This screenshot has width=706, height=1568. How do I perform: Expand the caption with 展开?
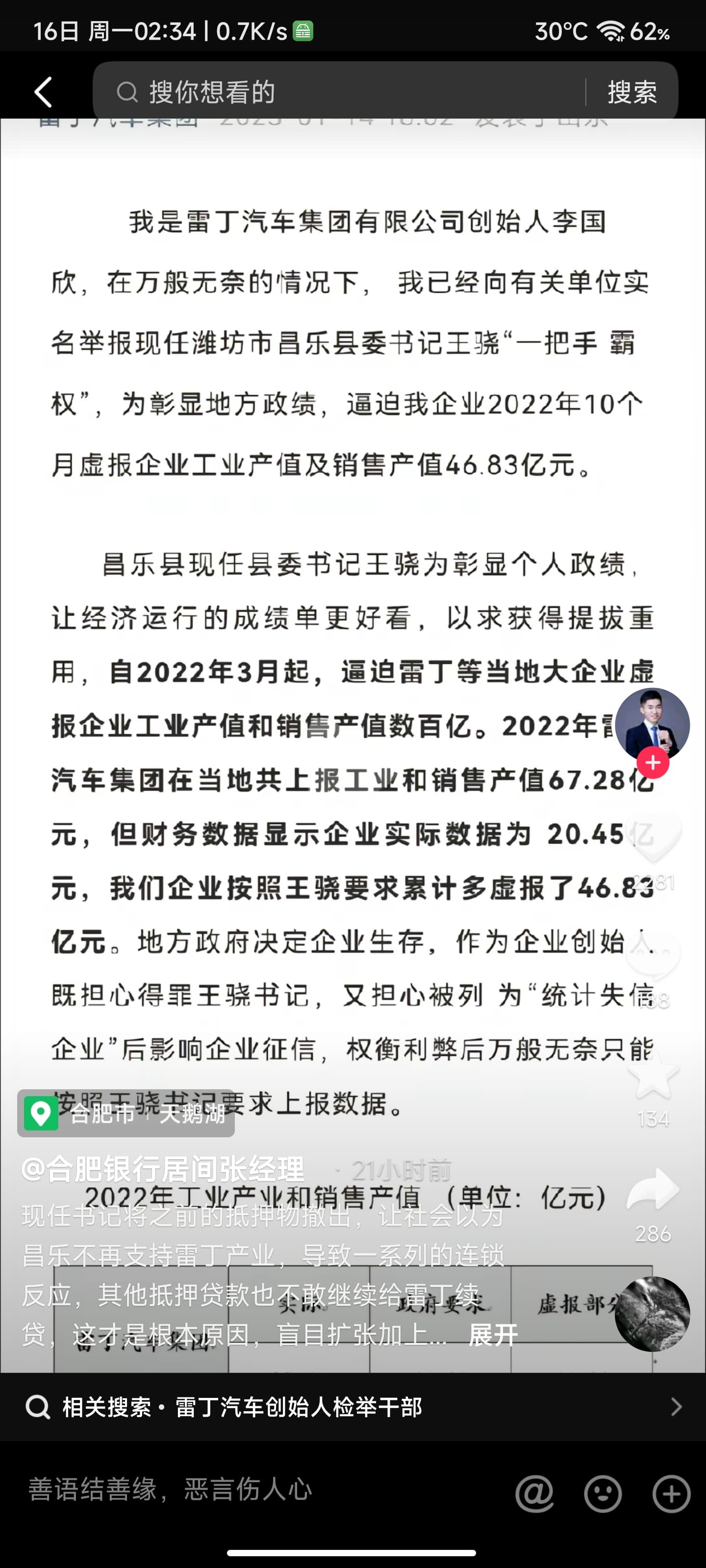click(x=493, y=1335)
